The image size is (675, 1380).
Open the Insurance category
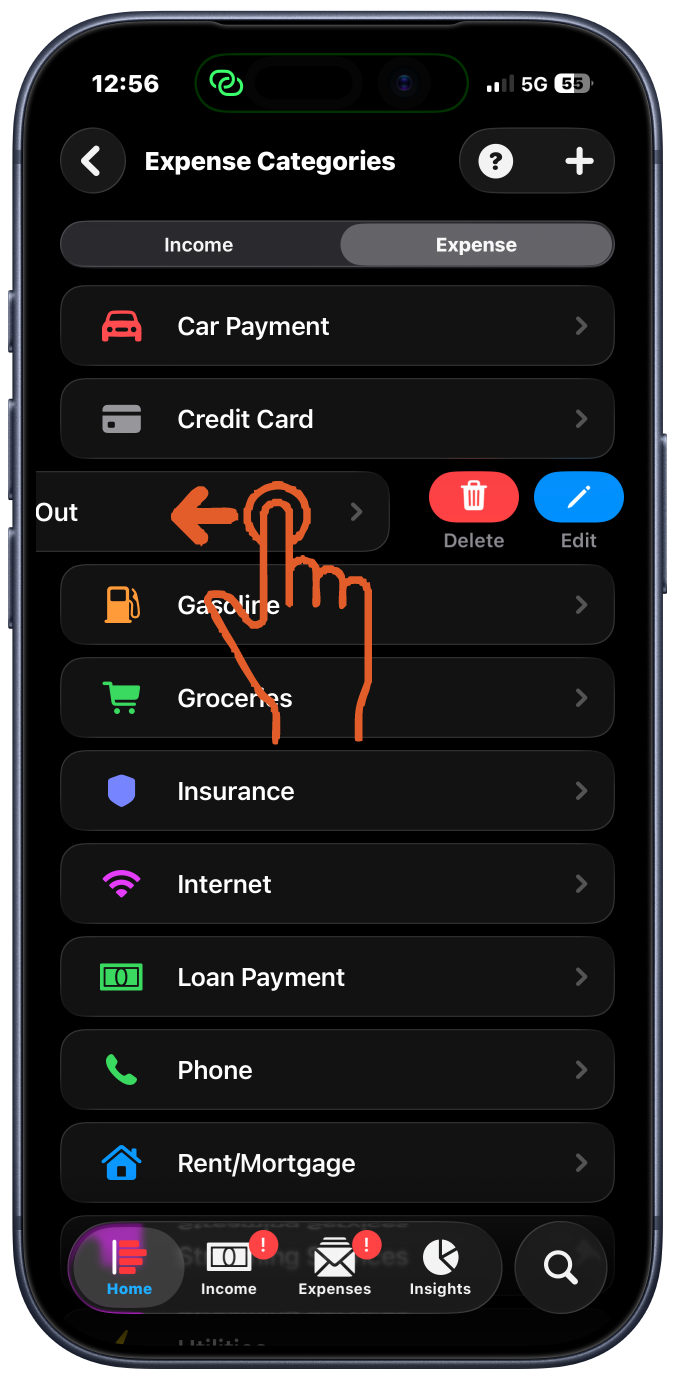[337, 791]
